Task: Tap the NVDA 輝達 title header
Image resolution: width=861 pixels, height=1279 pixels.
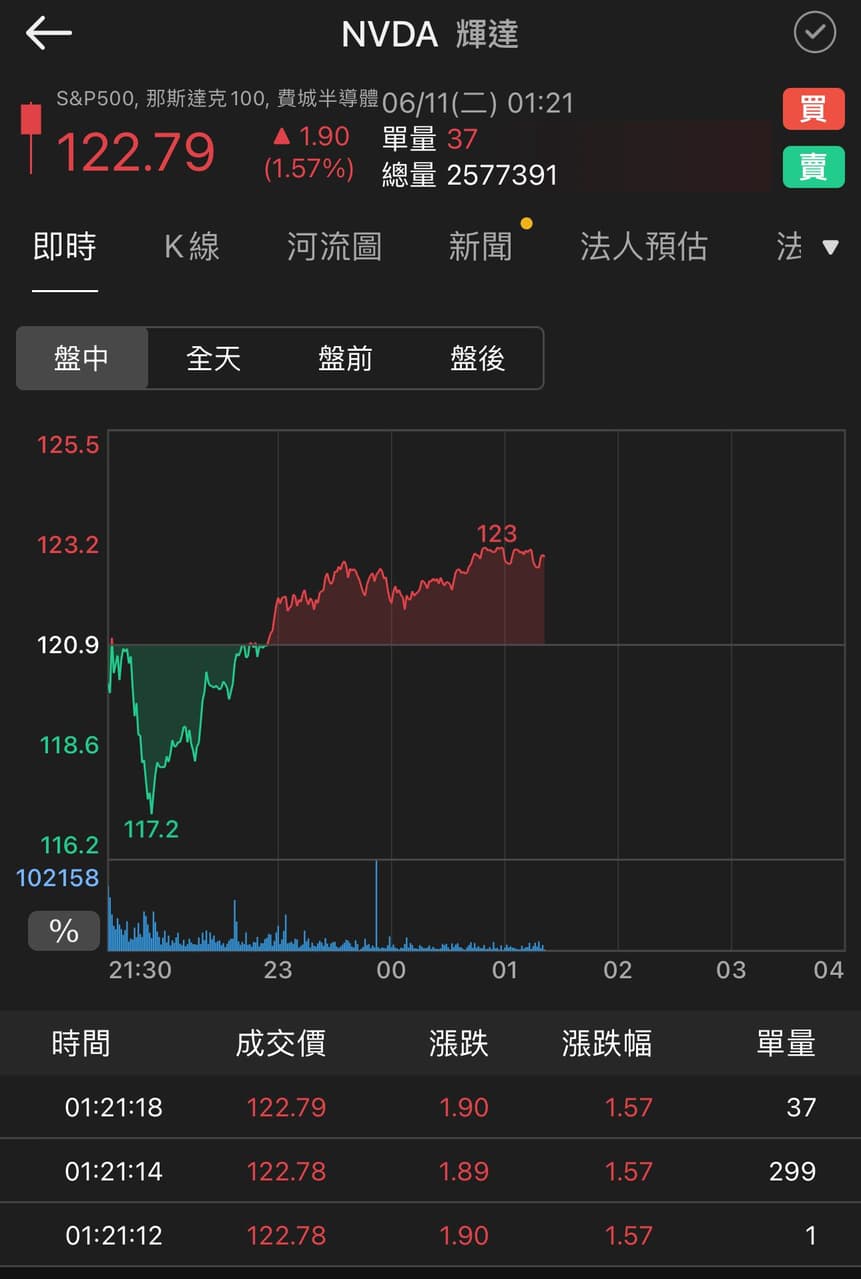Action: 430,34
